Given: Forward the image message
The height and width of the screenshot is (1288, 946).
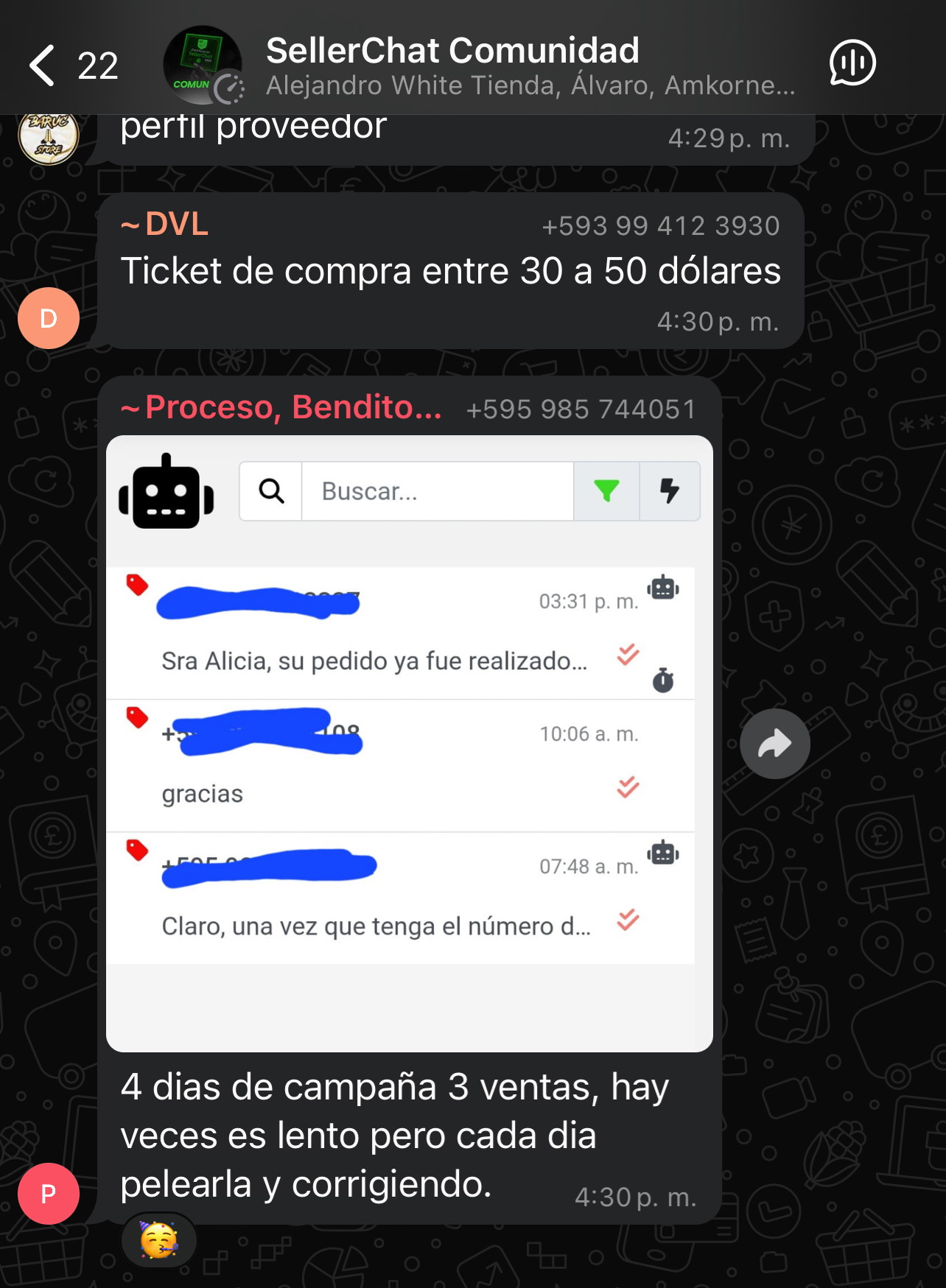Looking at the screenshot, I should click(x=774, y=744).
